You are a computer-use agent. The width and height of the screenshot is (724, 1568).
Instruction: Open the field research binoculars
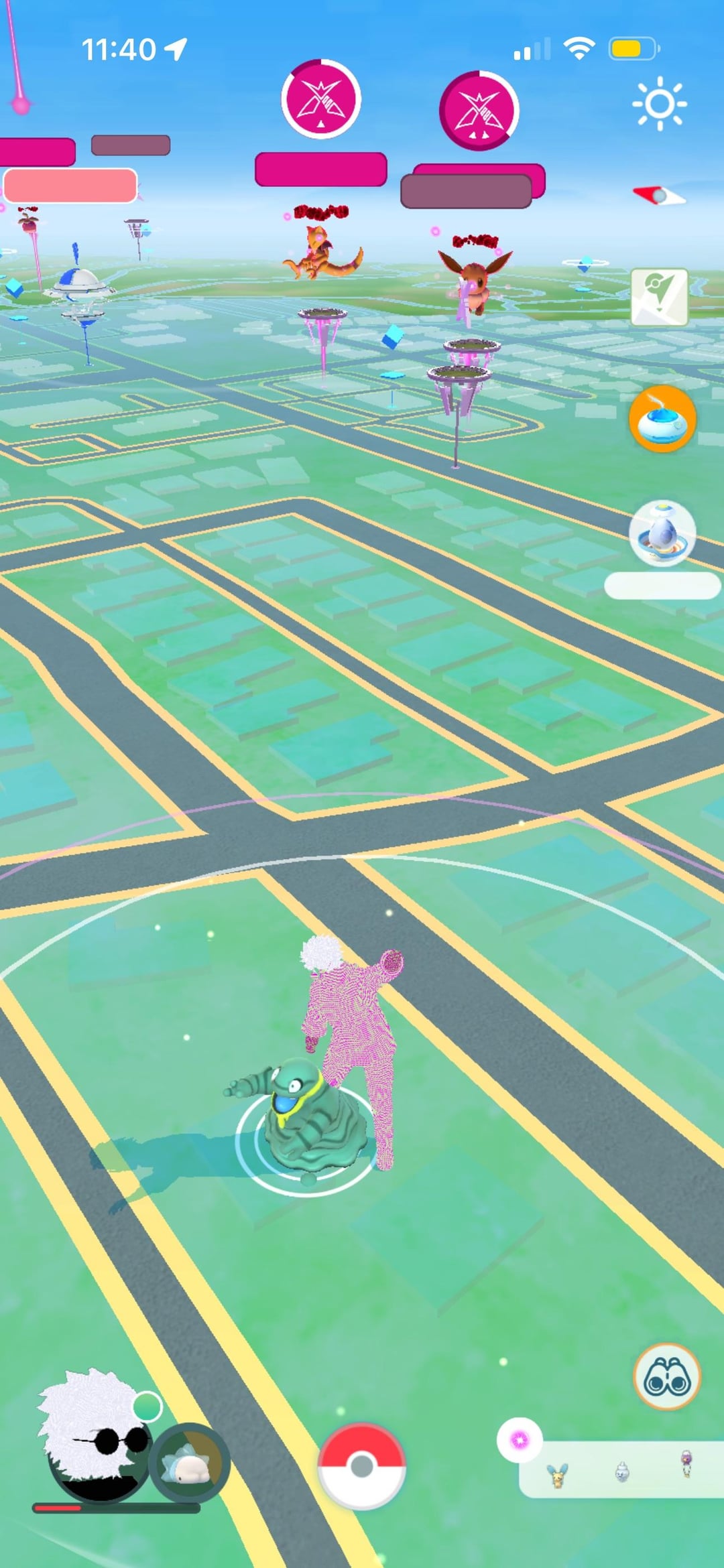coord(666,1377)
